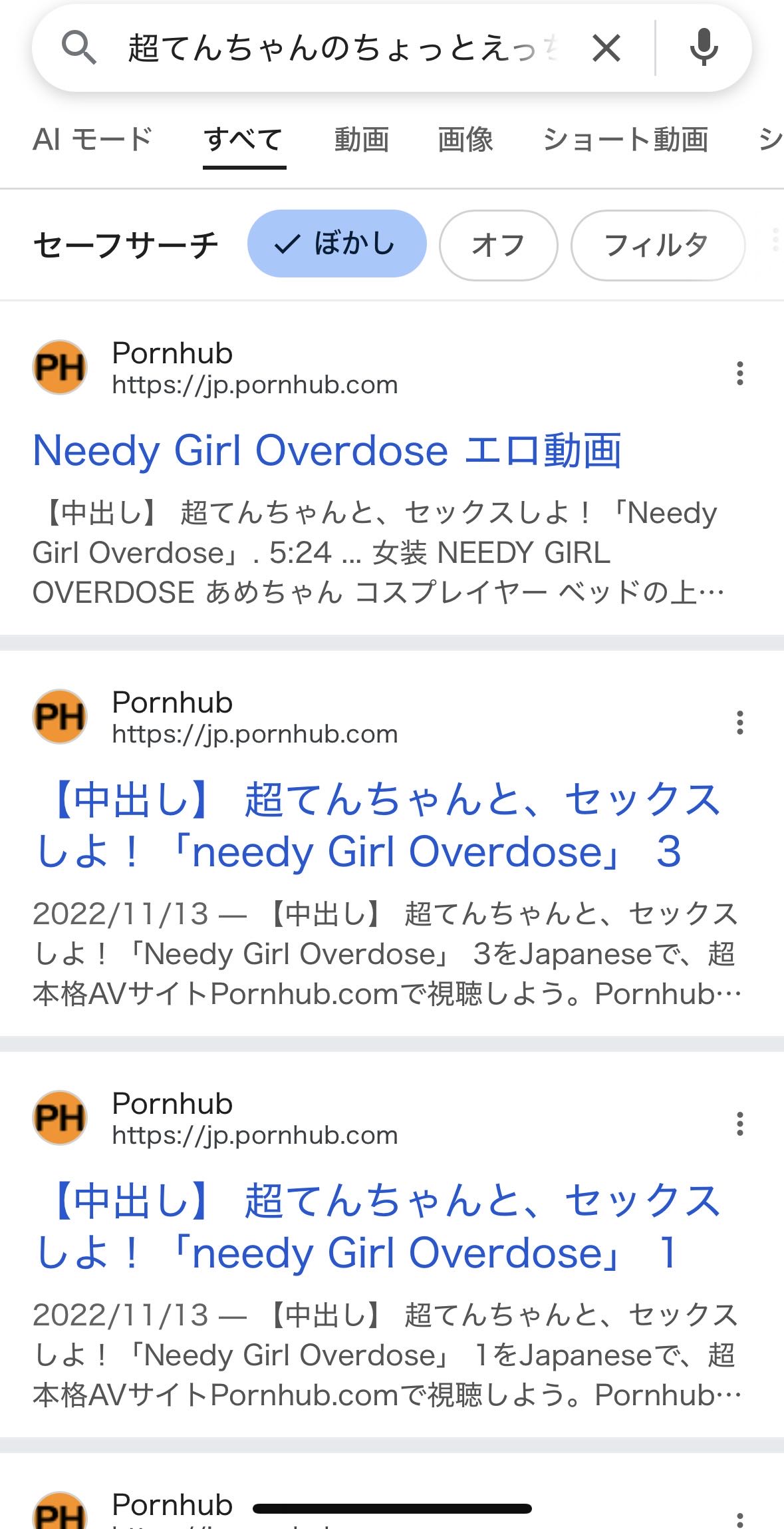This screenshot has width=784, height=1529.
Task: Switch to the AI モード tab
Action: coord(92,140)
